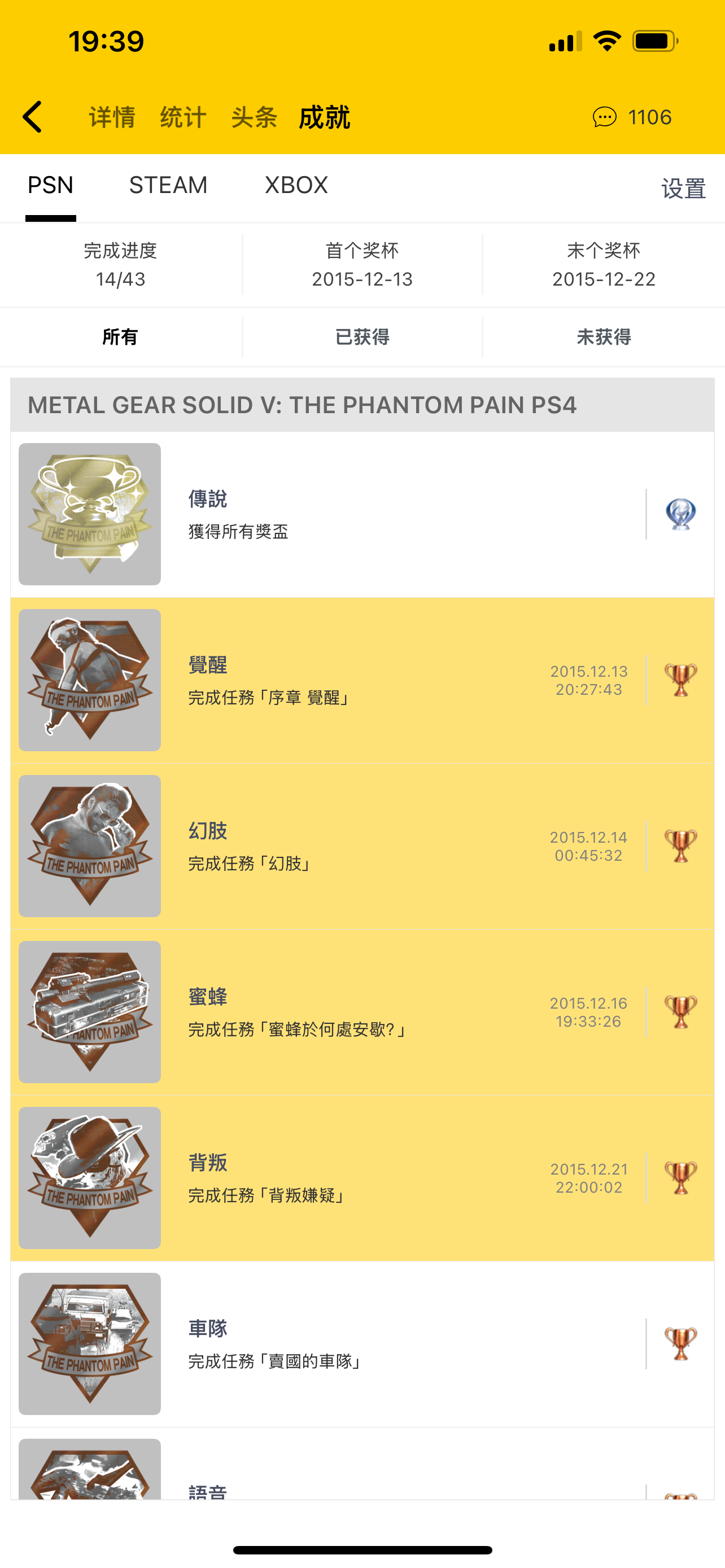725x1568 pixels.
Task: Open the 傳說 platinum trophy row
Action: 362,514
